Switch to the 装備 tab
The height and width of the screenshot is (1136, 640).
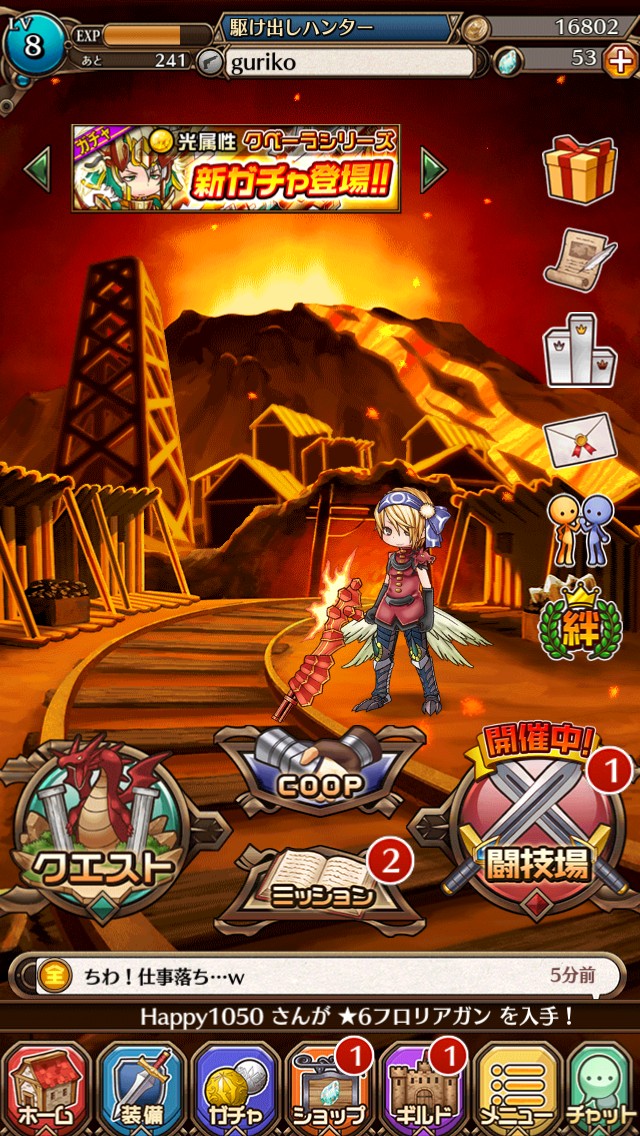138,1090
